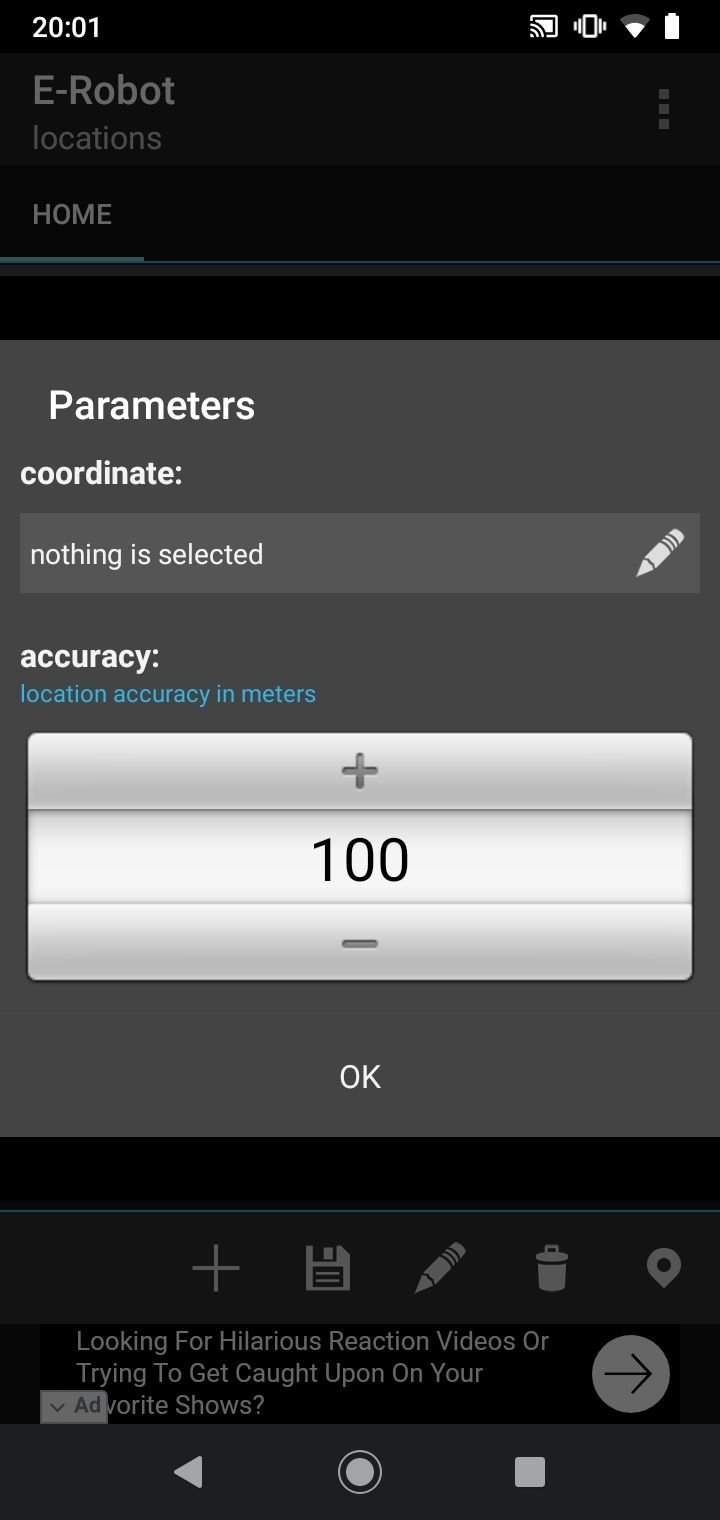Open the overflow menu
720x1520 pixels.
(x=663, y=109)
